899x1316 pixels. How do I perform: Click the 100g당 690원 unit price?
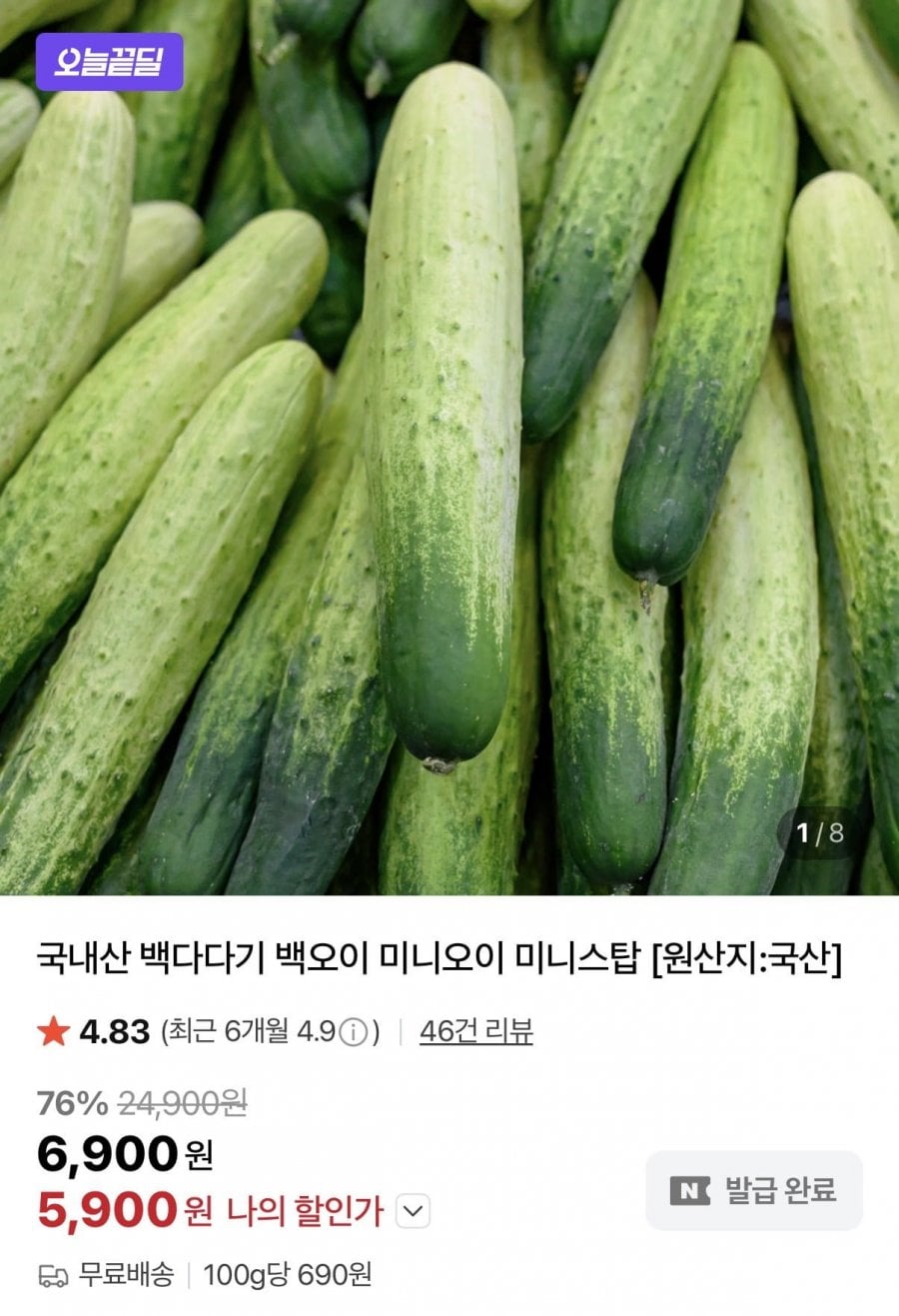click(285, 1276)
